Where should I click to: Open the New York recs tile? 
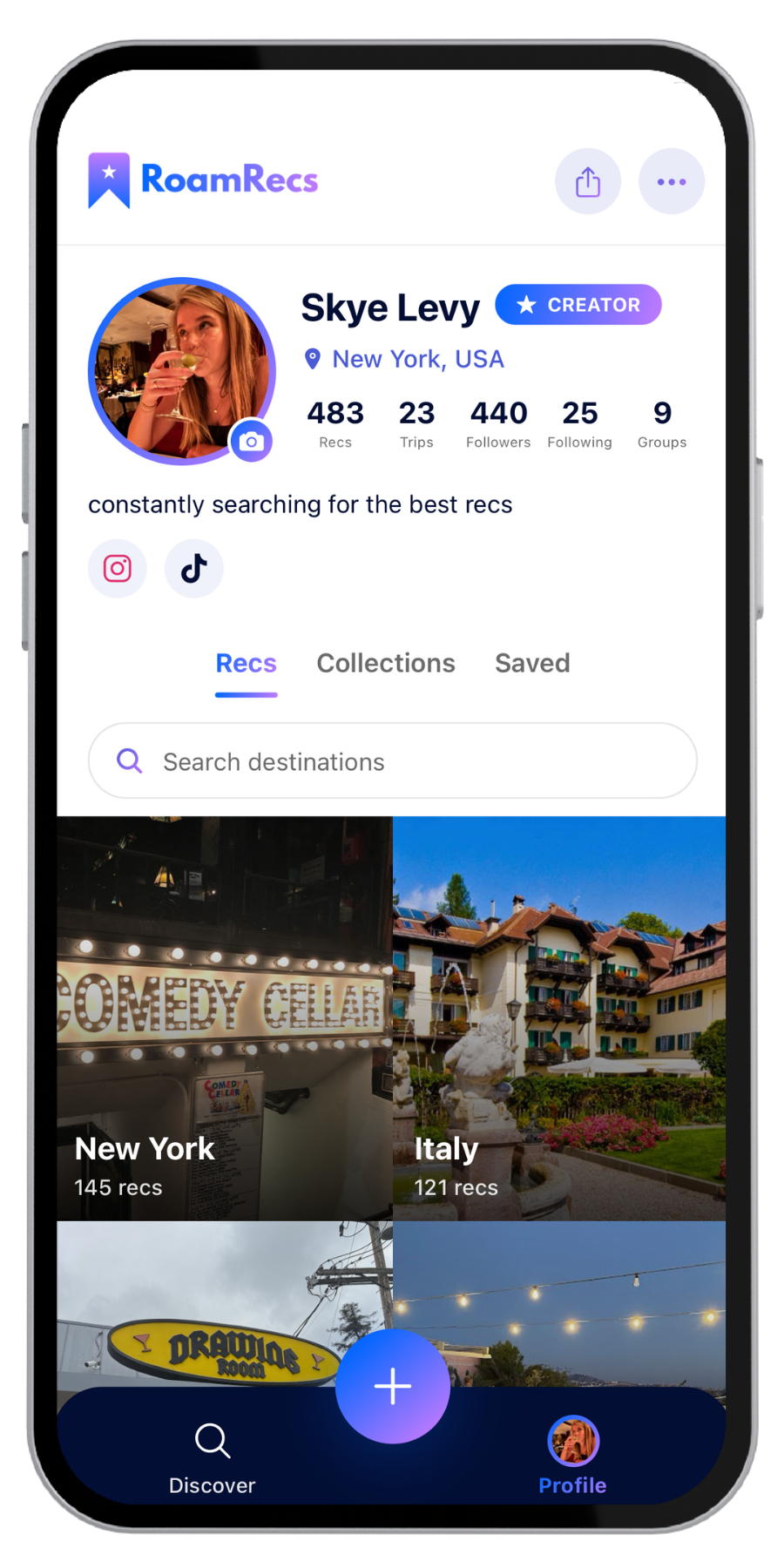[225, 1017]
